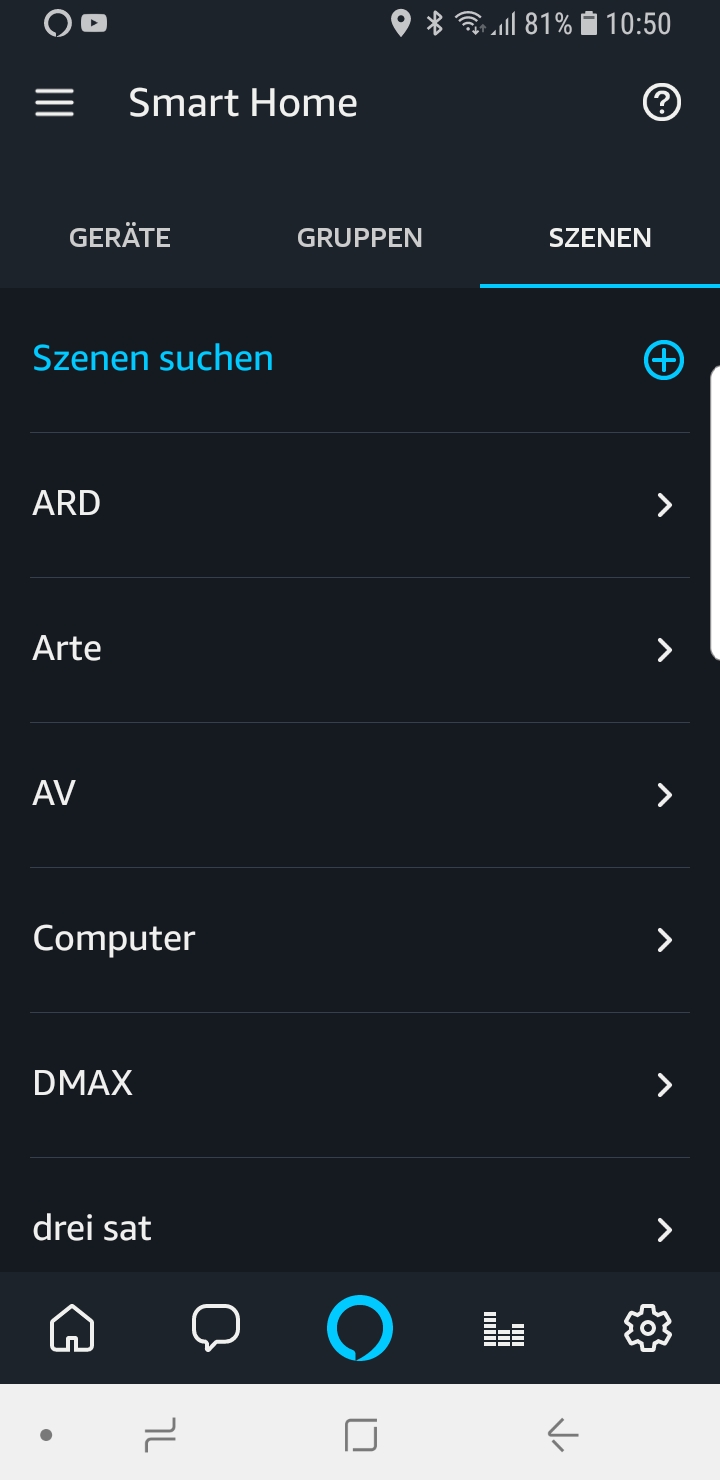Switch to the Geräte tab
720x1480 pixels.
point(120,238)
